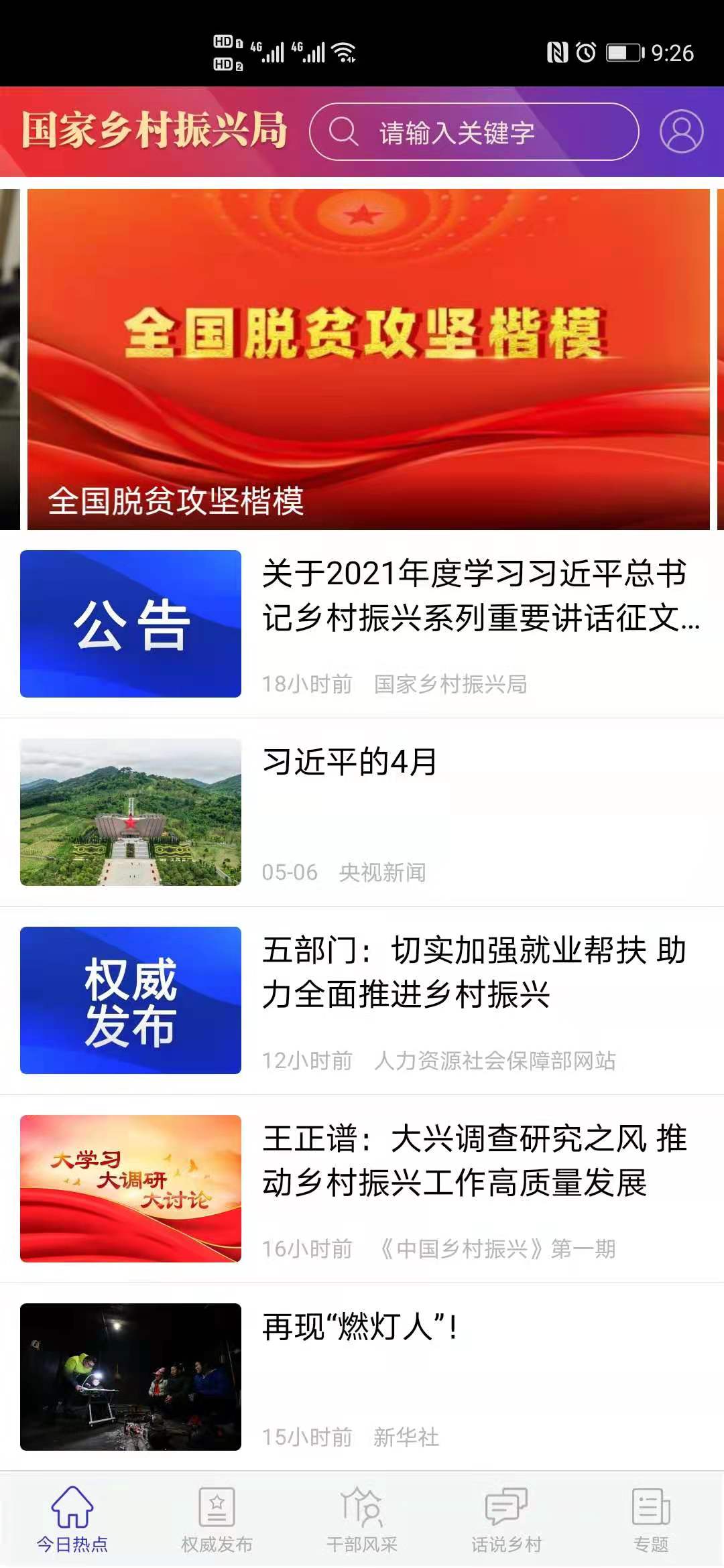Screen dimensions: 724x1568
Task: Click the mountain memorial photo thumbnail
Action: point(131,811)
